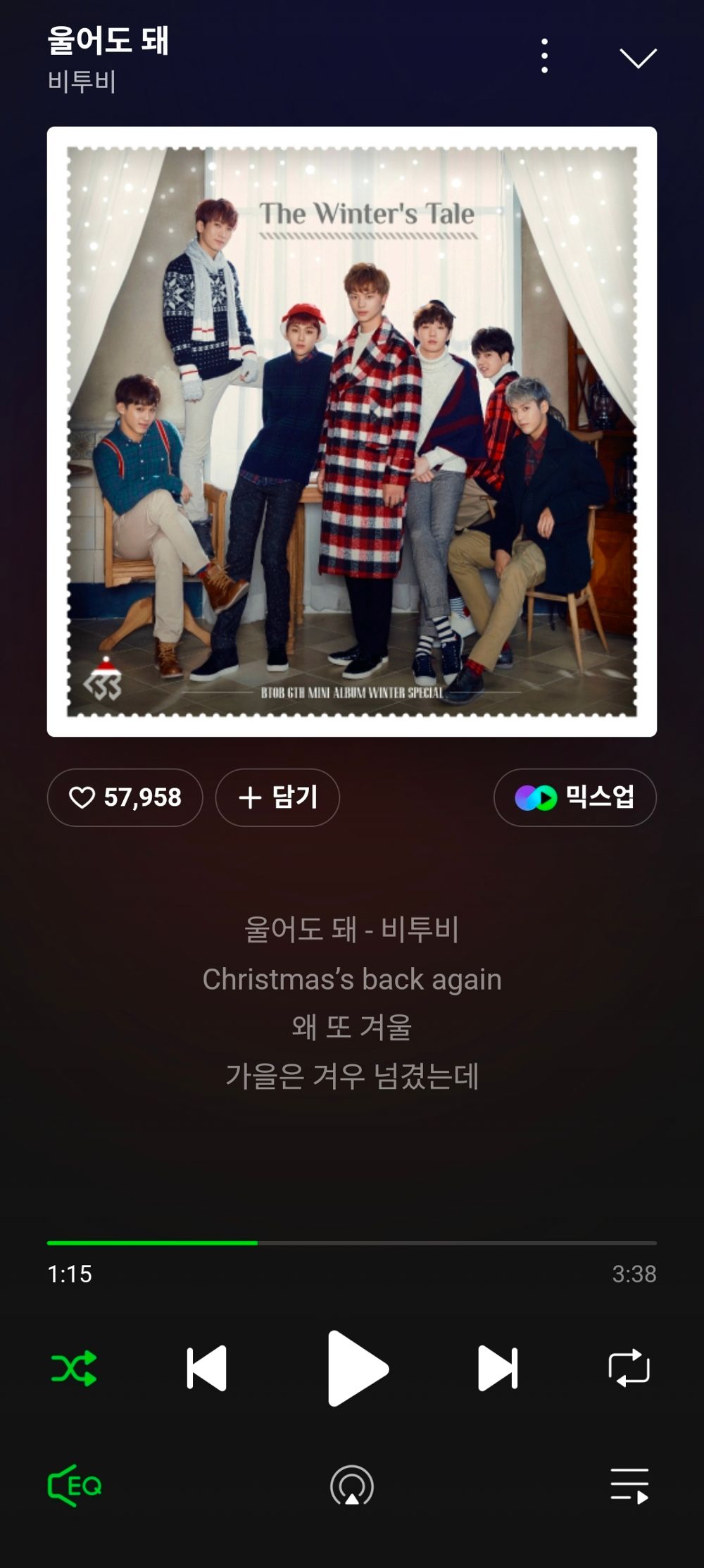
Task: Collapse the player with the down chevron
Action: pyautogui.click(x=638, y=58)
